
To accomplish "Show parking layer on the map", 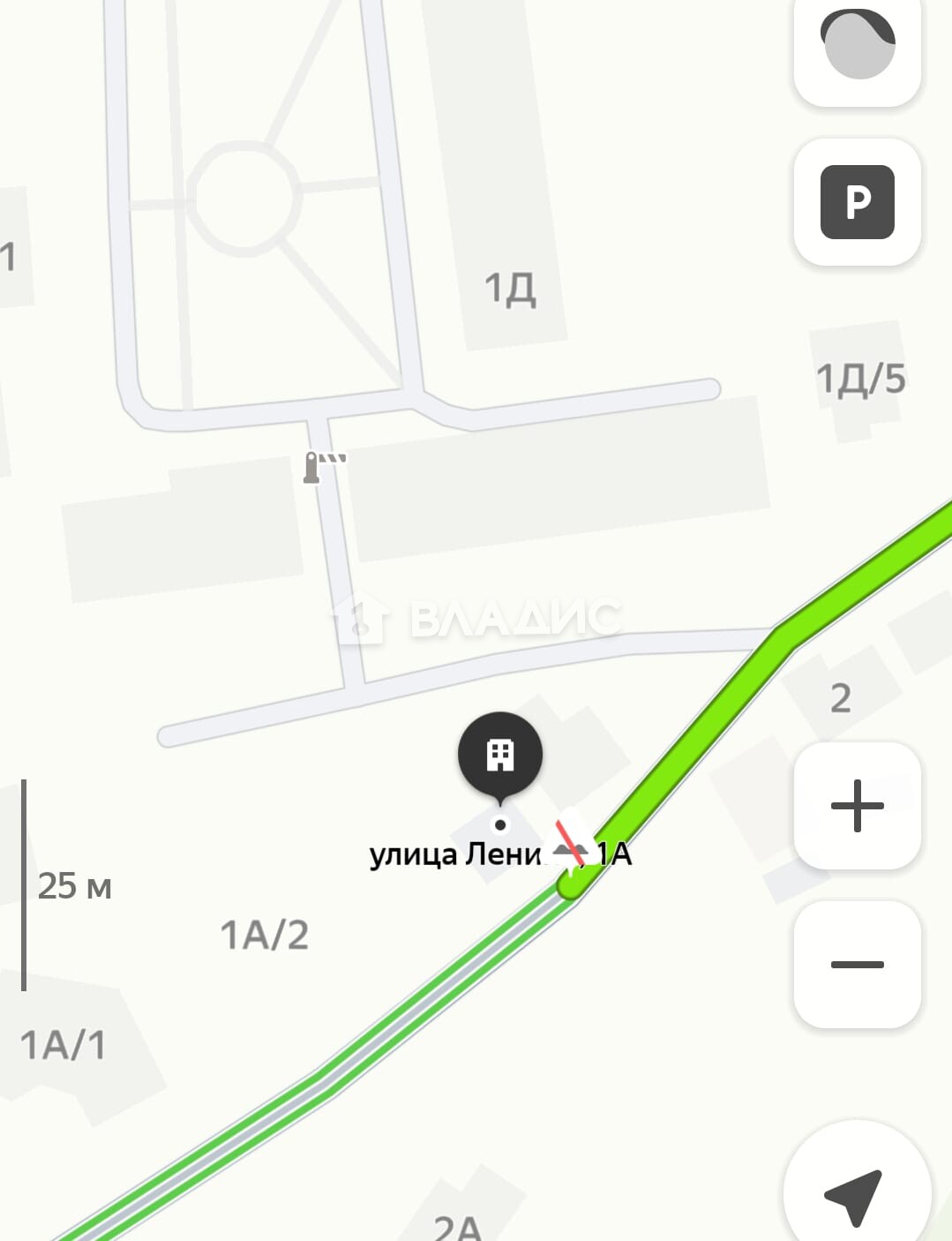I will pyautogui.click(x=857, y=202).
